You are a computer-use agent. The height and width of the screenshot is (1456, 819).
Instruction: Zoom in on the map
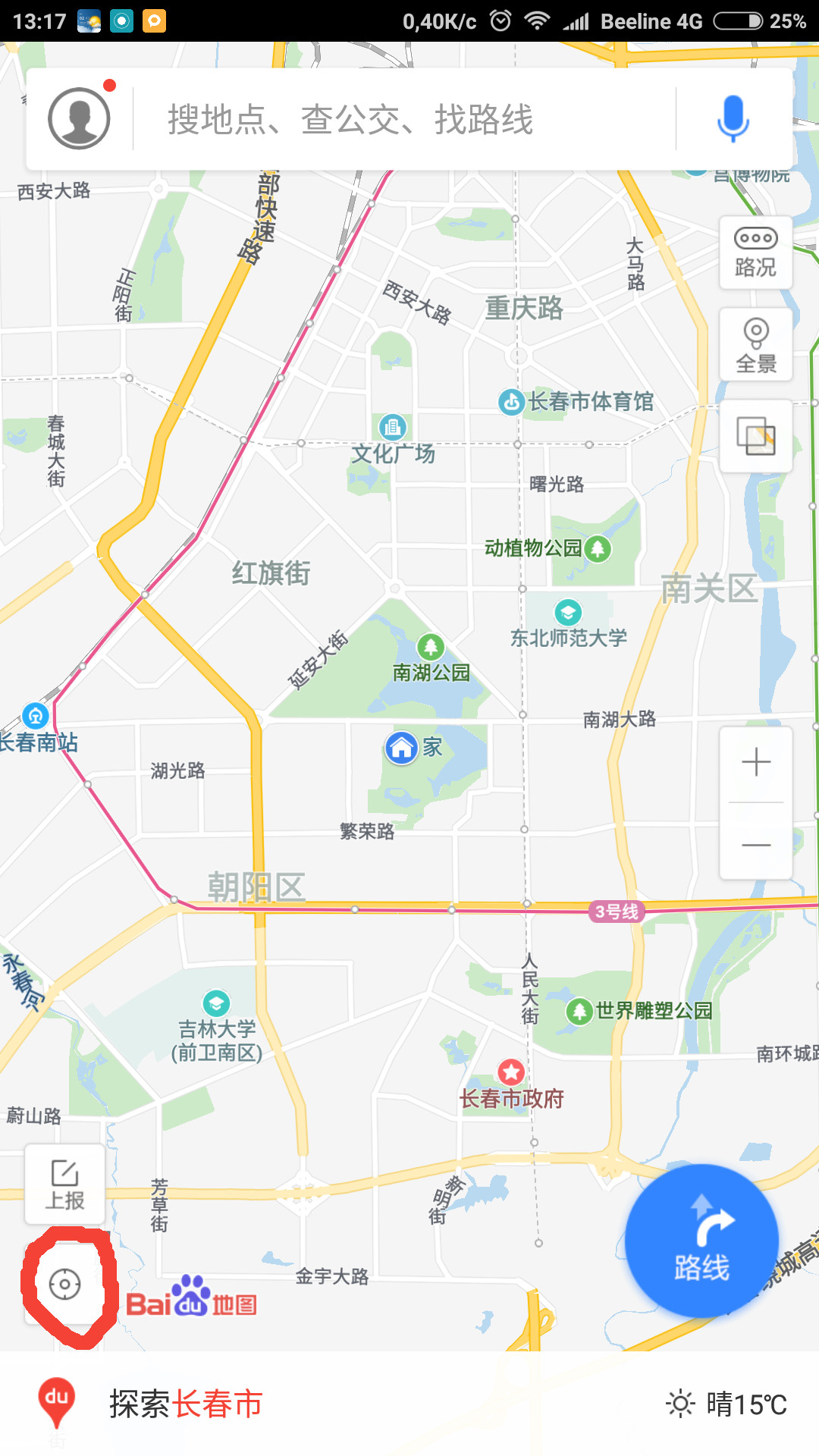(756, 762)
